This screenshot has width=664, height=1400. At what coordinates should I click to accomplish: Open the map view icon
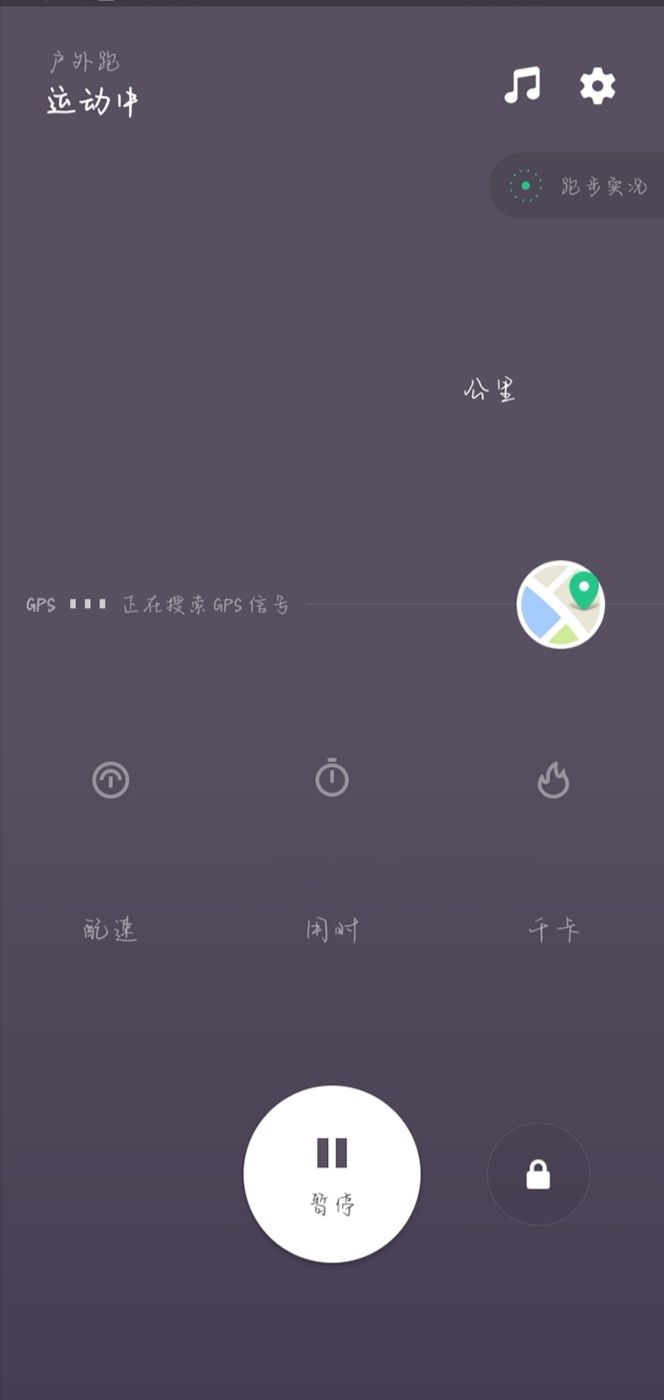[x=561, y=604]
